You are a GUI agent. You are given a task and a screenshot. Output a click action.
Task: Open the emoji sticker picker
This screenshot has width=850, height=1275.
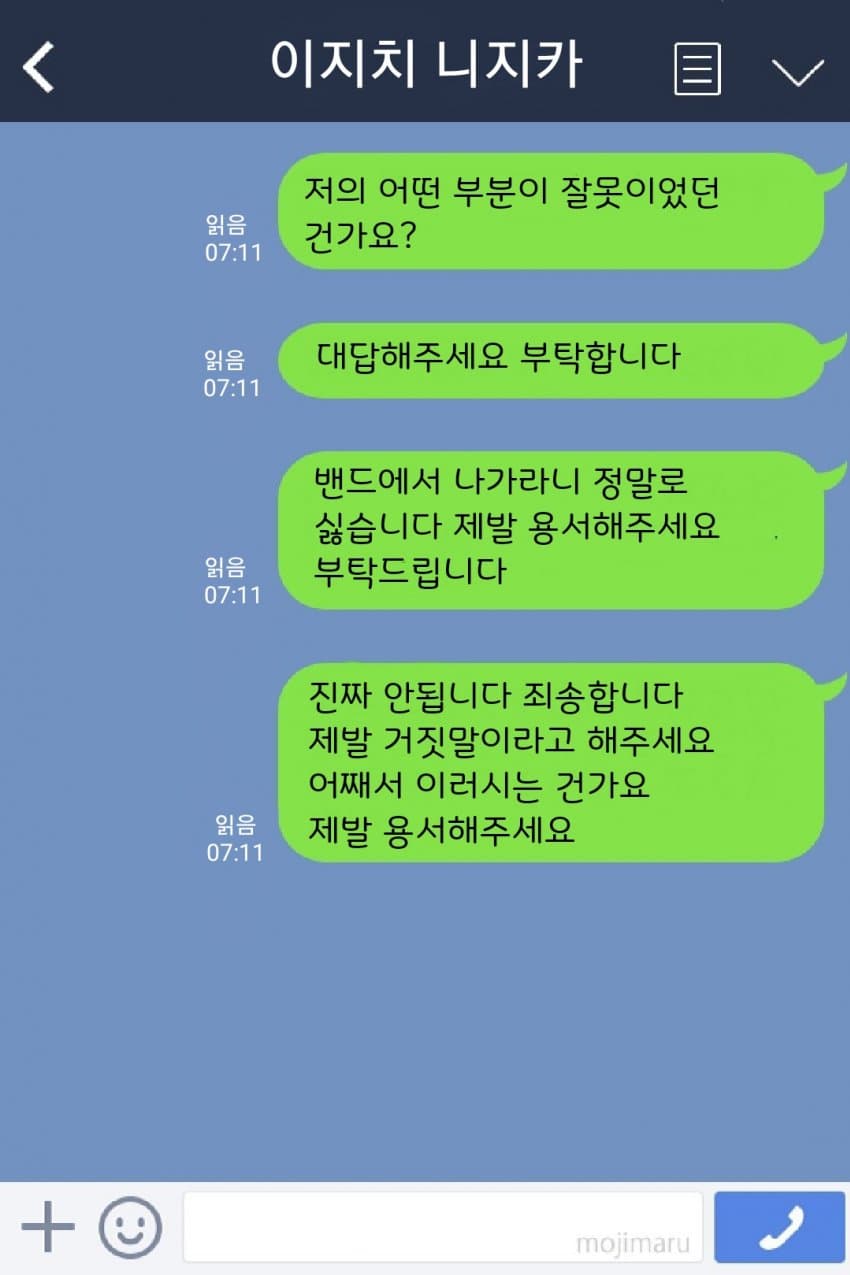click(130, 1226)
